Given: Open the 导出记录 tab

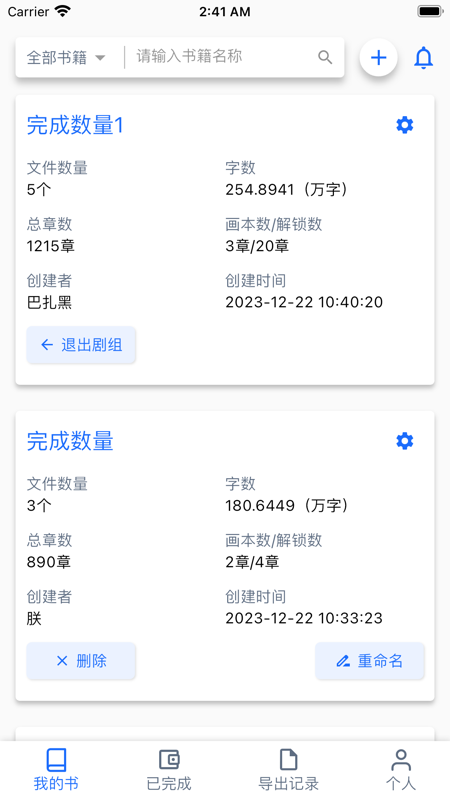Looking at the screenshot, I should pos(288,770).
